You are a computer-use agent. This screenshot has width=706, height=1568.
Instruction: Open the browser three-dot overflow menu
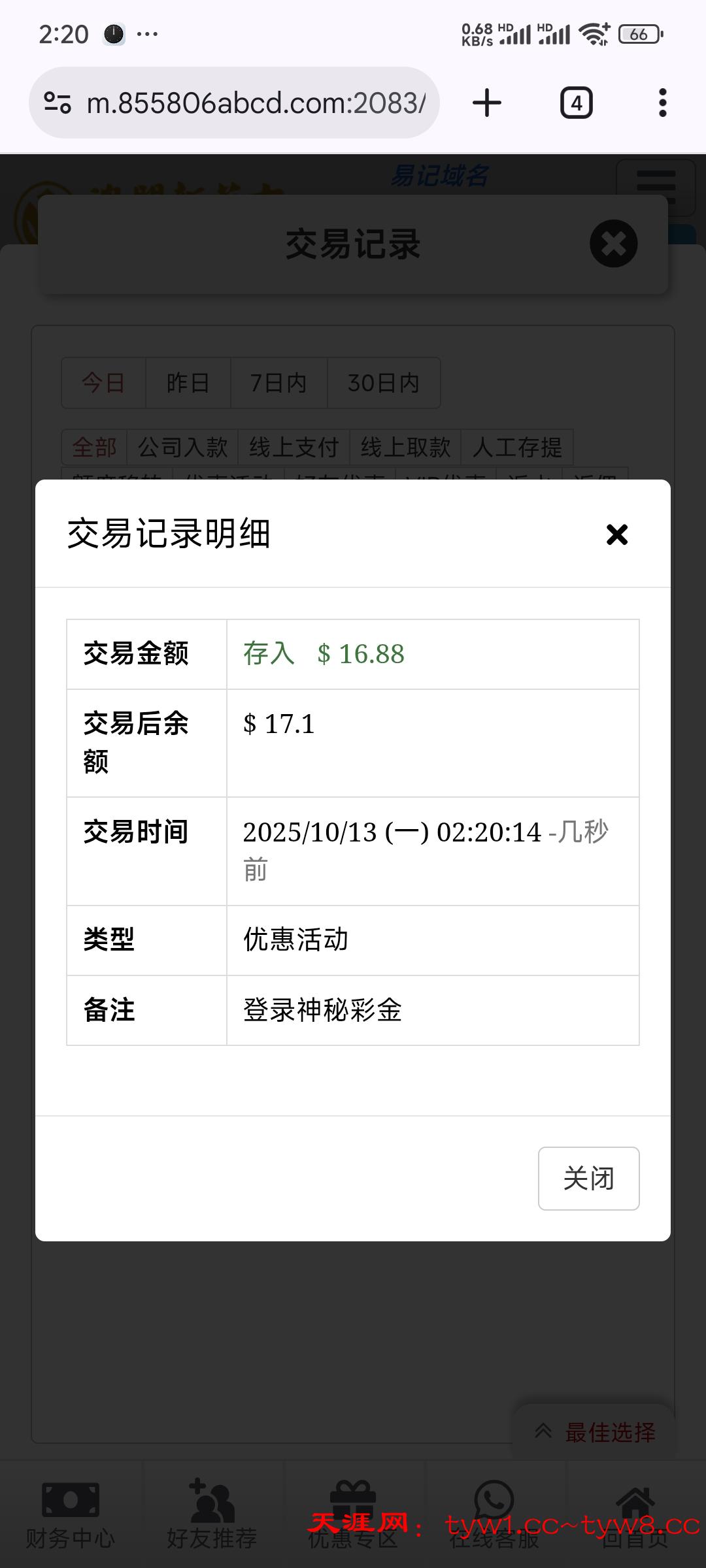click(x=662, y=103)
